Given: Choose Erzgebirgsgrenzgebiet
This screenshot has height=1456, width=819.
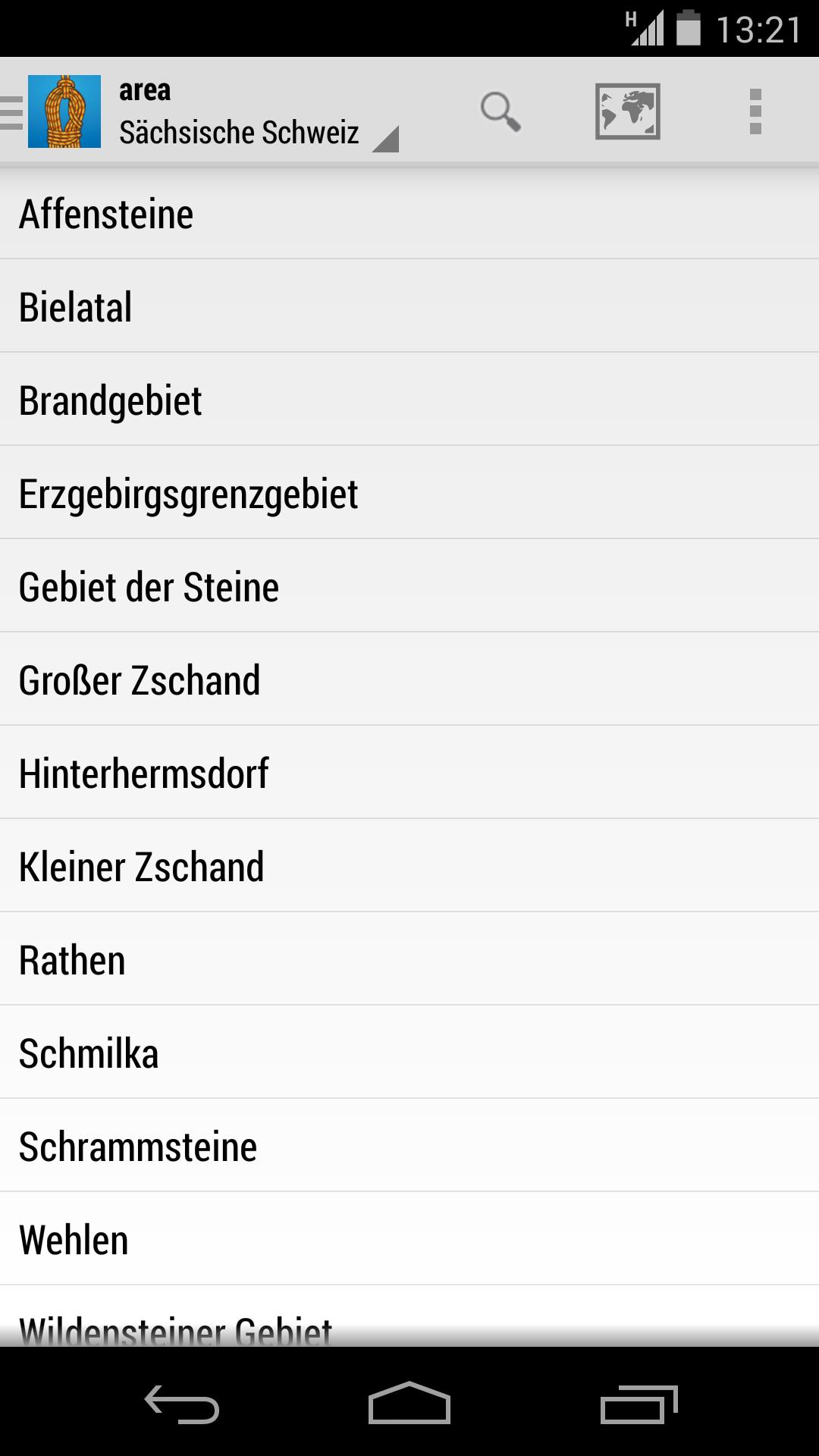Looking at the screenshot, I should (409, 494).
